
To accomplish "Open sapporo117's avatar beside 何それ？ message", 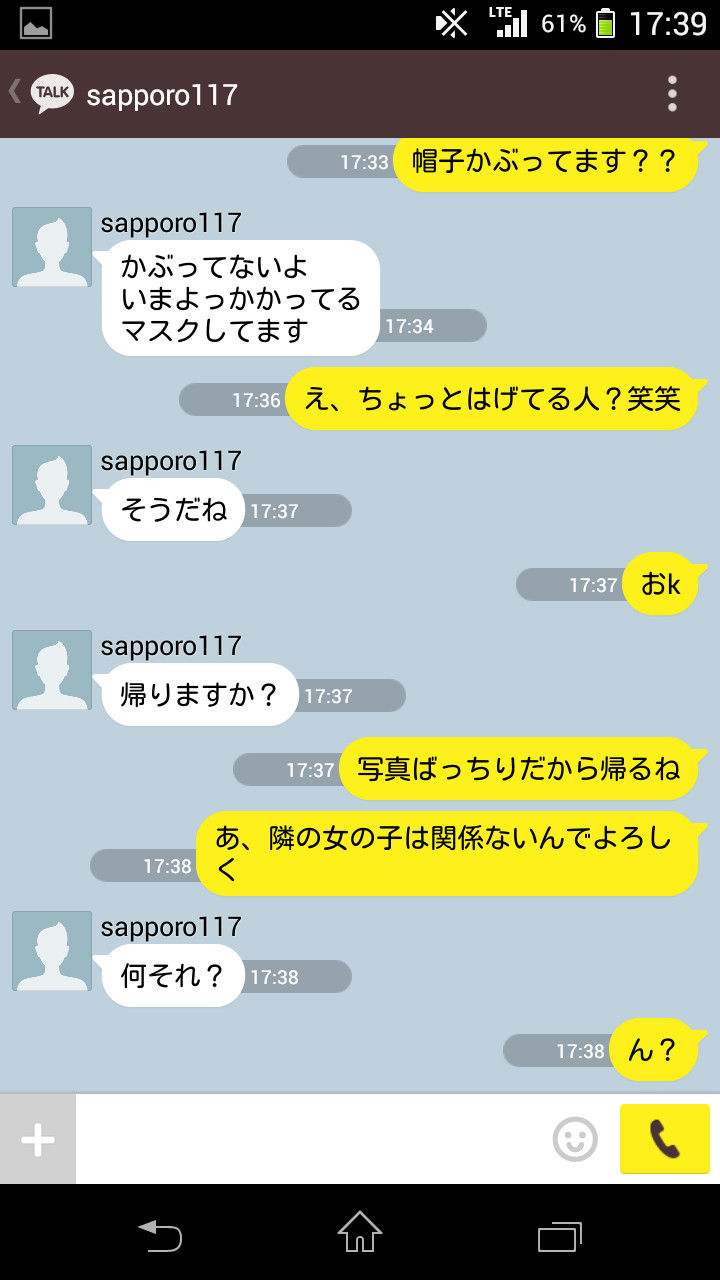I will click(x=52, y=951).
